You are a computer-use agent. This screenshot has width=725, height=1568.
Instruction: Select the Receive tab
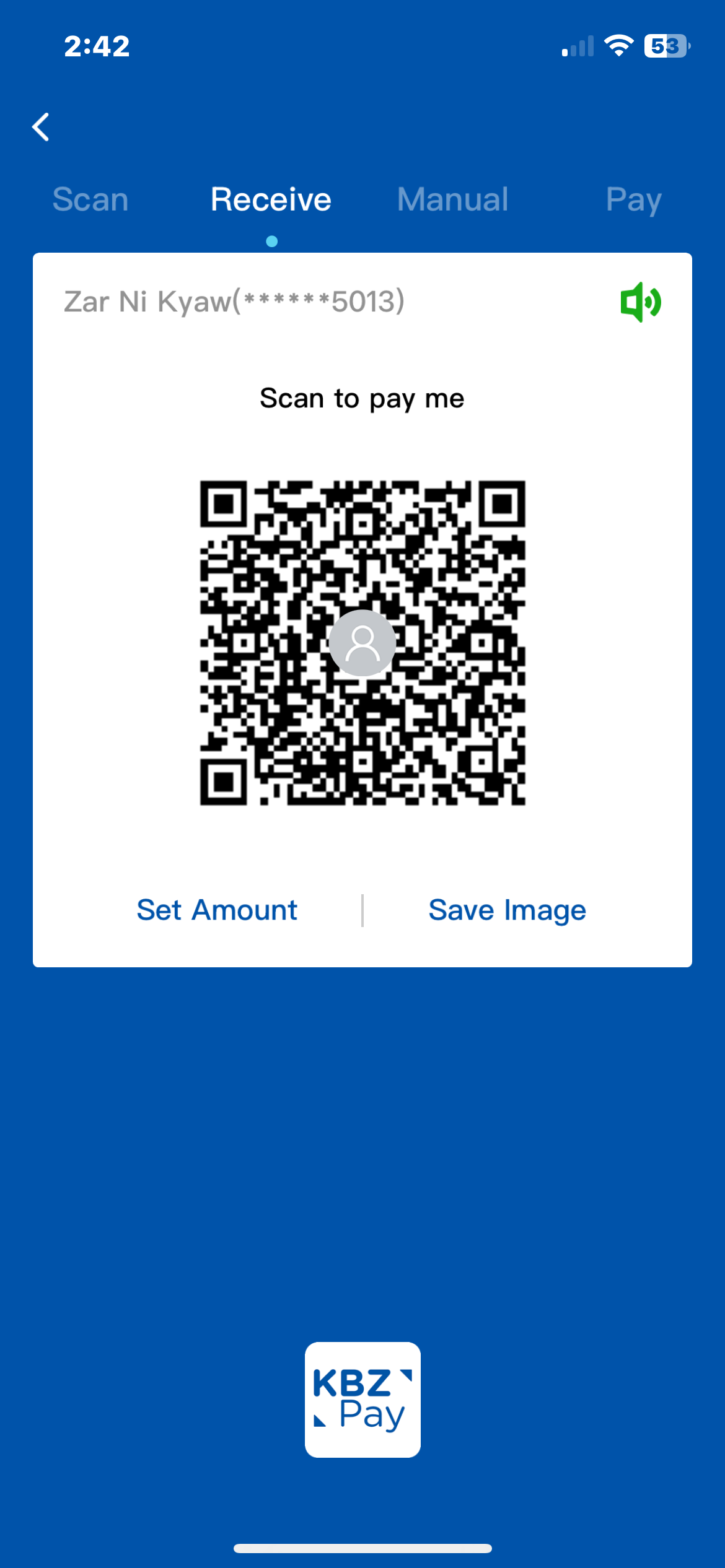tap(271, 199)
